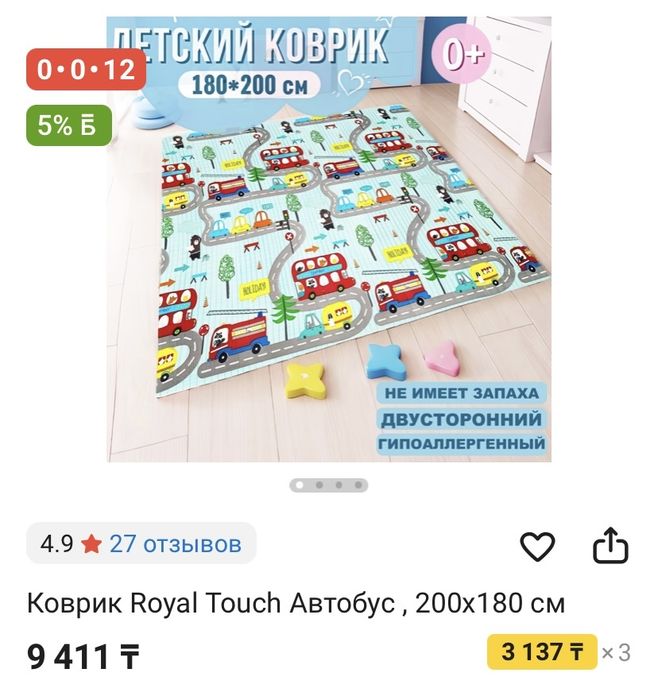658x699 pixels.
Task: Share this product listing
Action: pos(610,546)
